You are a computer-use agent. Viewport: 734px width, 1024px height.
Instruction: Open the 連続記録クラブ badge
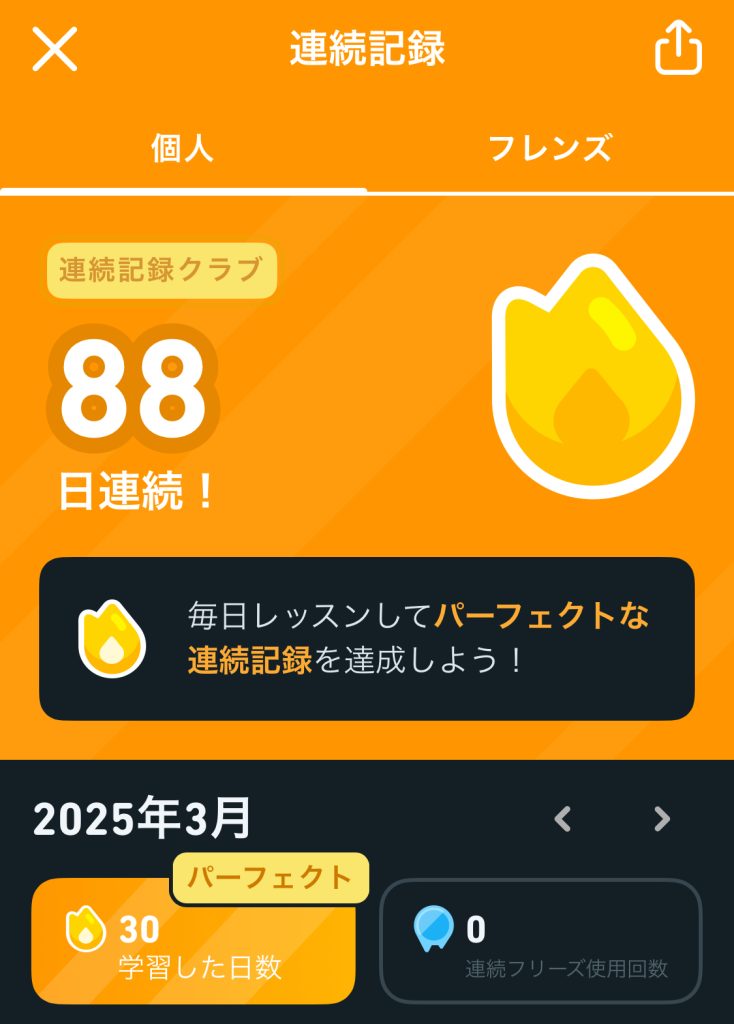click(x=162, y=270)
